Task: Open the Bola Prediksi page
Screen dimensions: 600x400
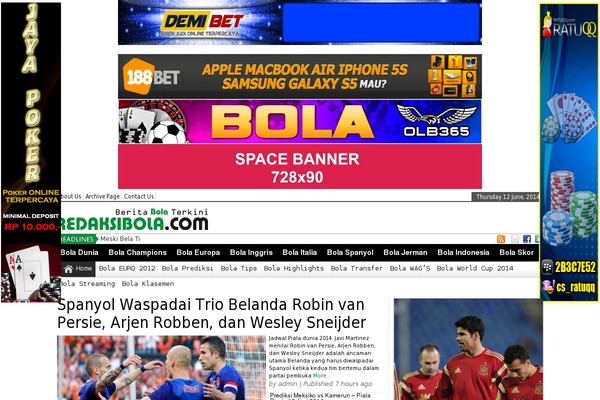Action: (x=190, y=268)
